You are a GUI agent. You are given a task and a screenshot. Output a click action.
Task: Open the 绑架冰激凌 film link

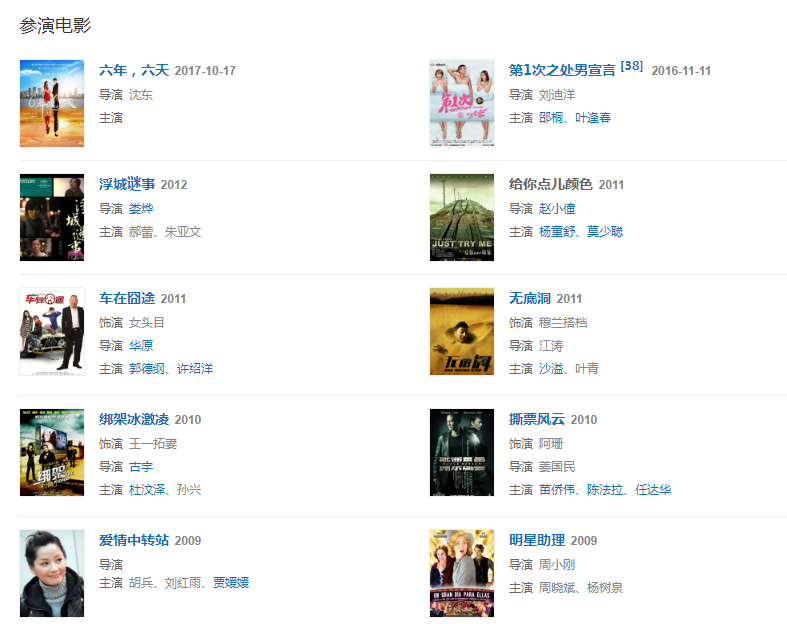pos(134,420)
